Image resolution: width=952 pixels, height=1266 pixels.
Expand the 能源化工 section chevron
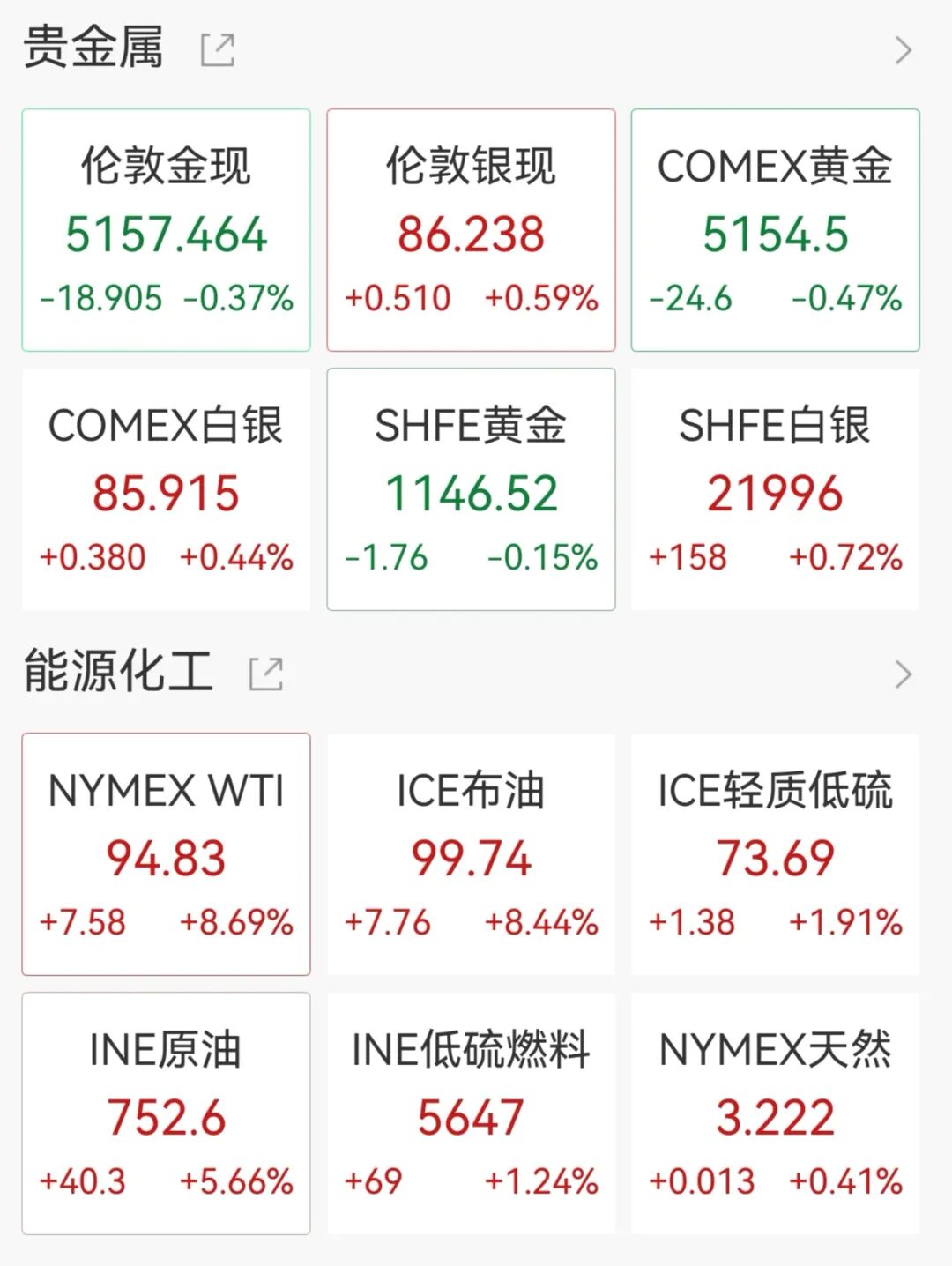pyautogui.click(x=903, y=674)
